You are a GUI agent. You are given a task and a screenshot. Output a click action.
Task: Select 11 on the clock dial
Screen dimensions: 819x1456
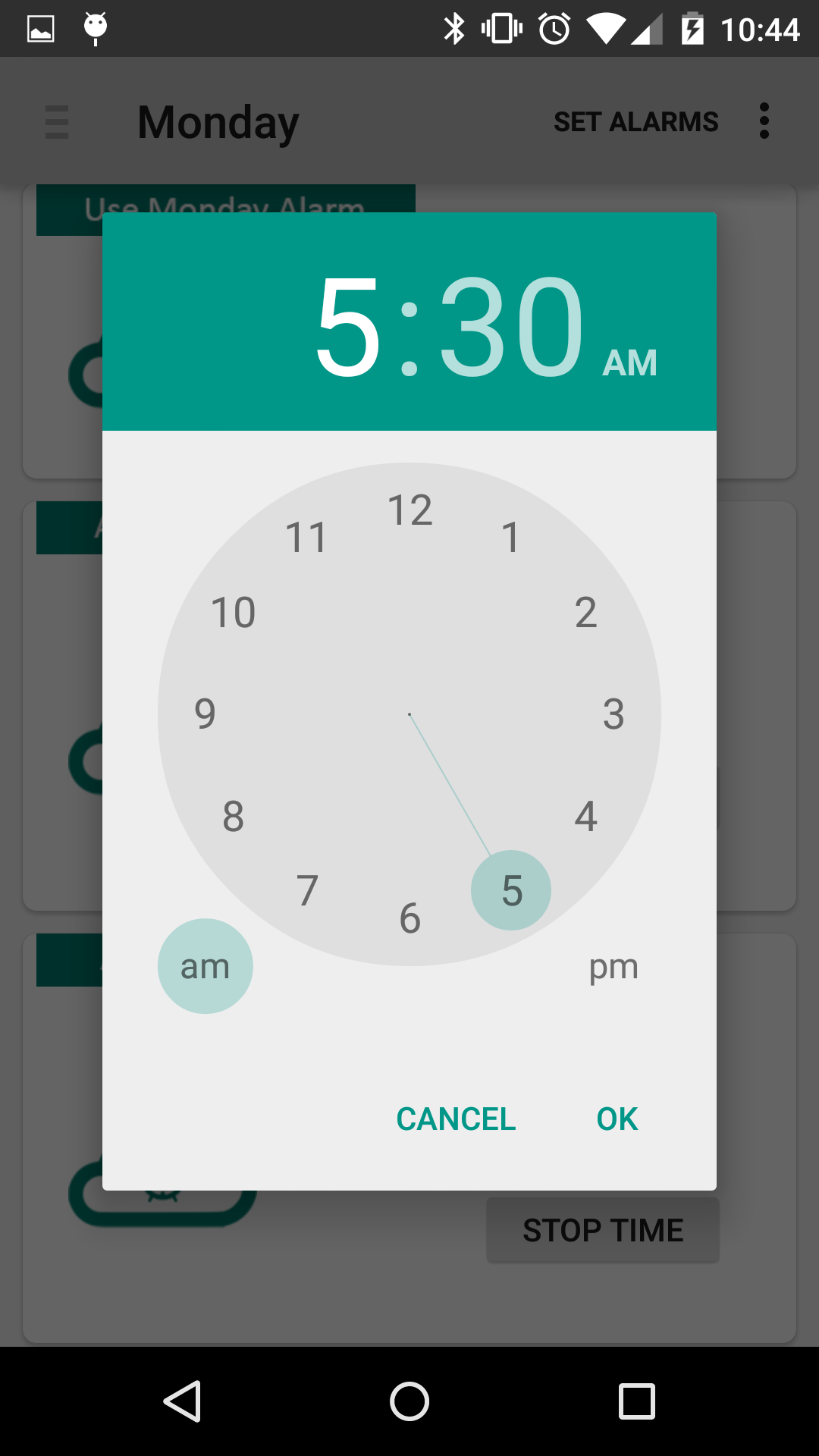point(306,538)
